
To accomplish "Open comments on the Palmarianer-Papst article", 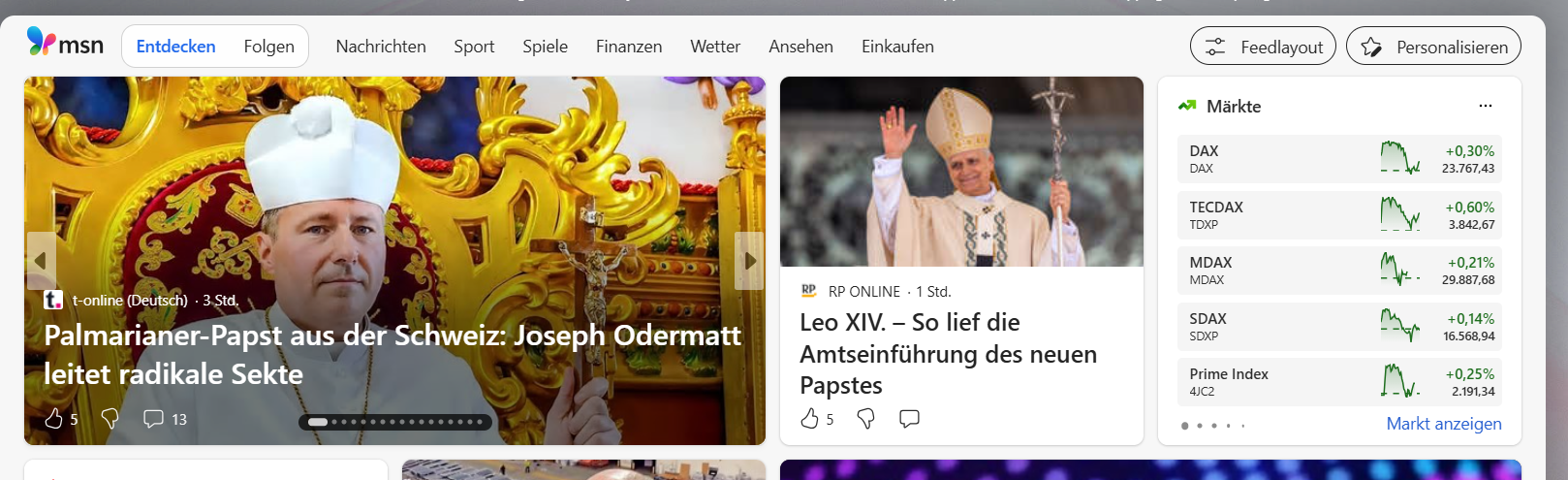I will (154, 419).
